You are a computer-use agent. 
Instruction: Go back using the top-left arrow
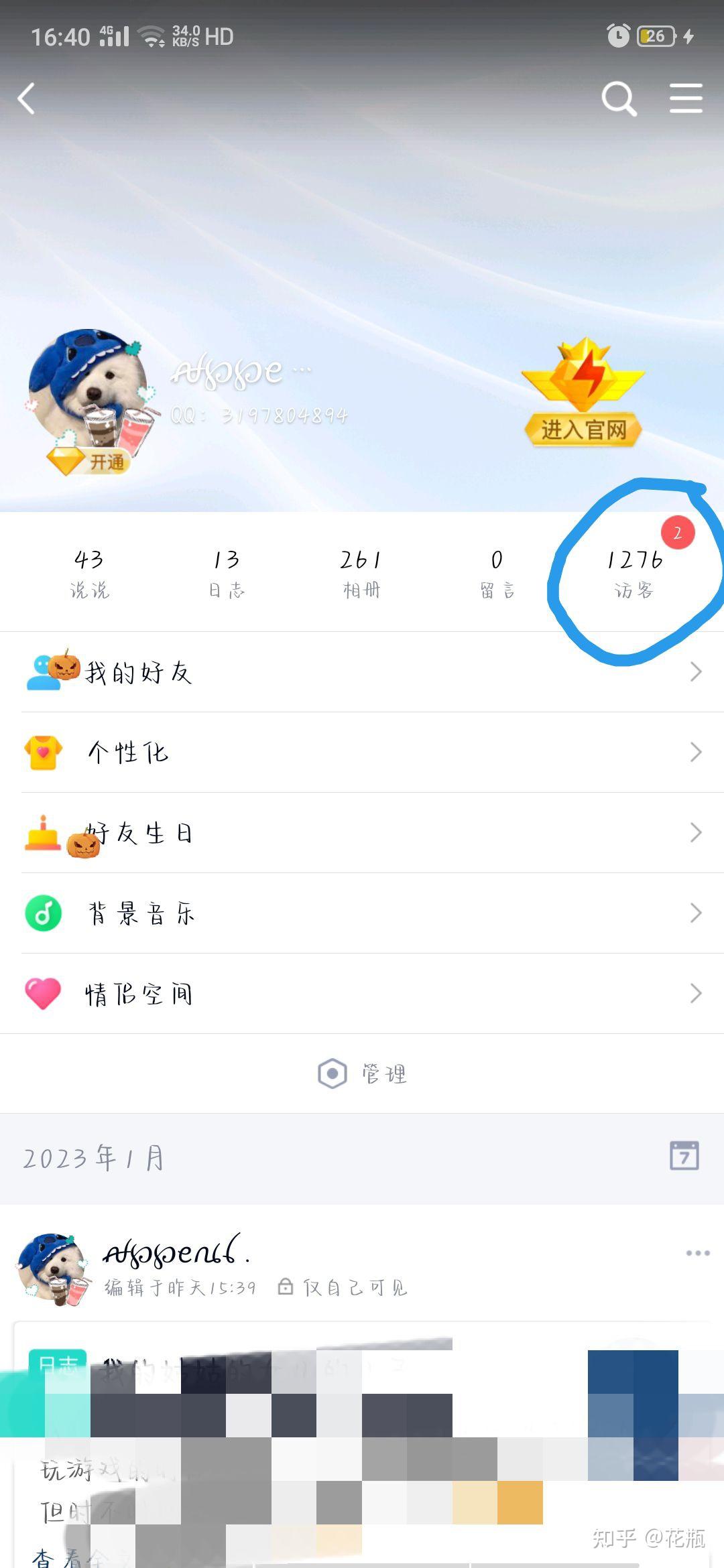(x=27, y=99)
